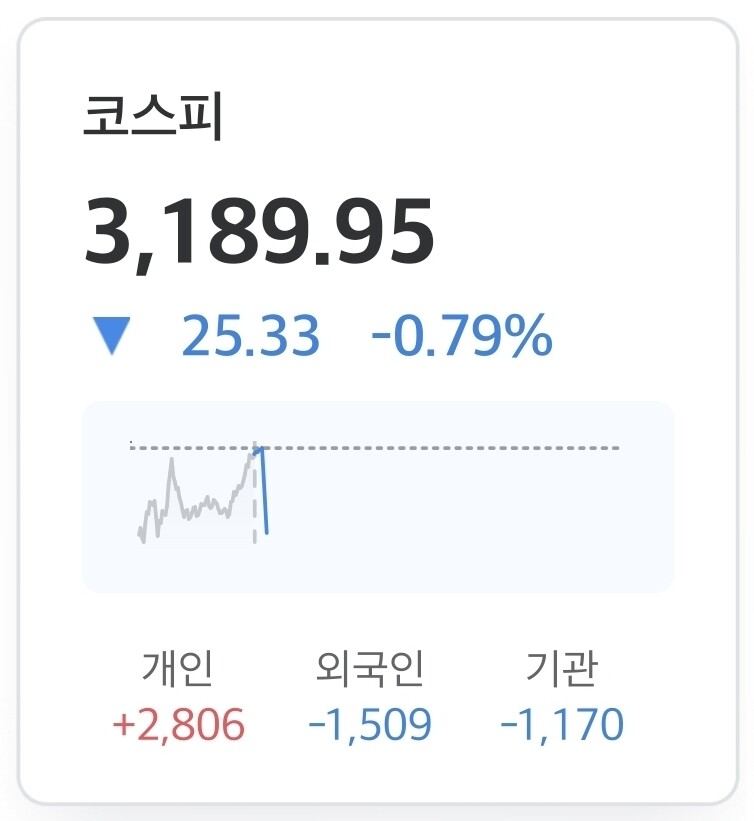The image size is (754, 821).
Task: Open the 코스피 index card
Action: [378, 411]
